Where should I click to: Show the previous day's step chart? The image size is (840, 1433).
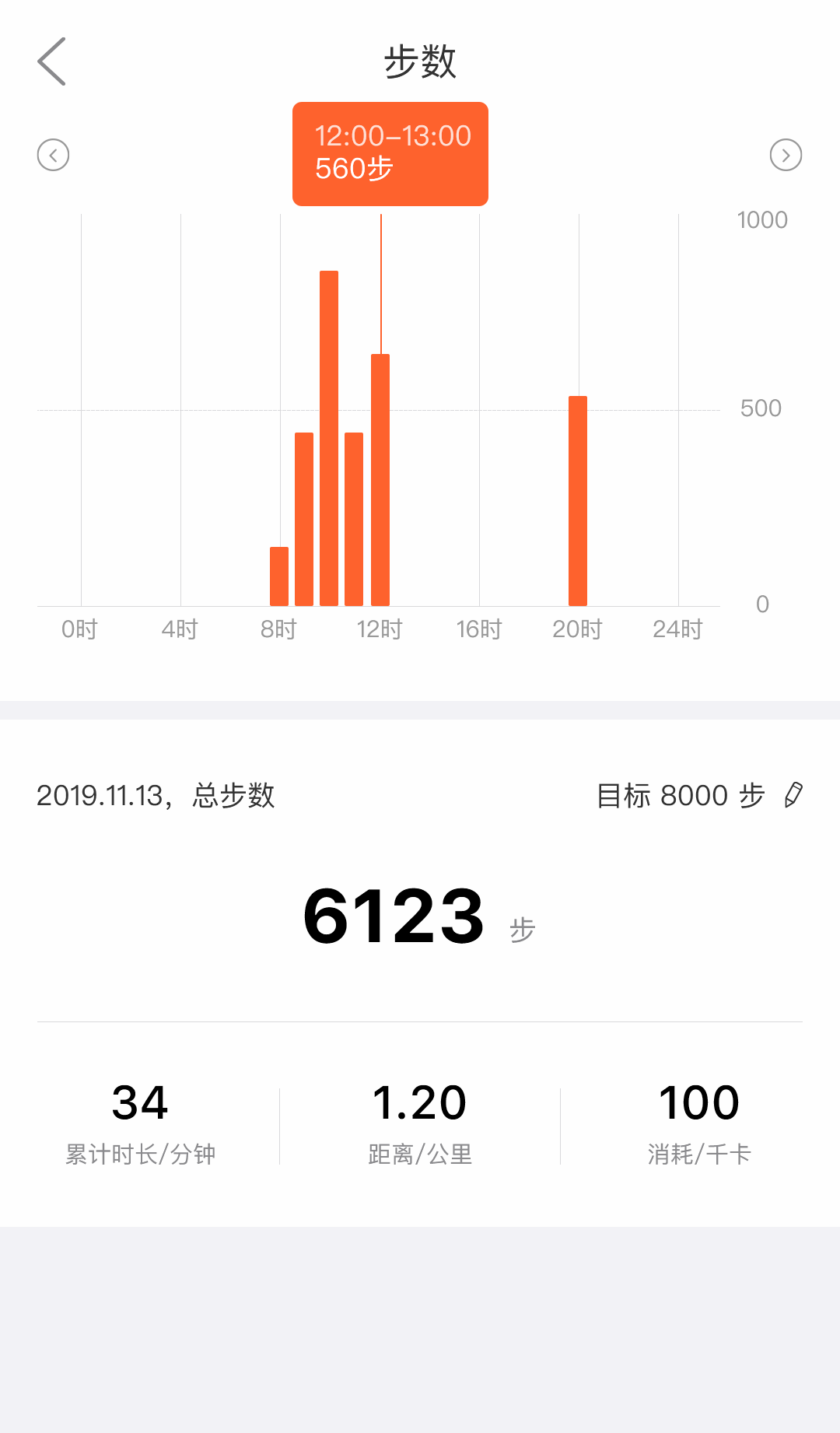(53, 155)
